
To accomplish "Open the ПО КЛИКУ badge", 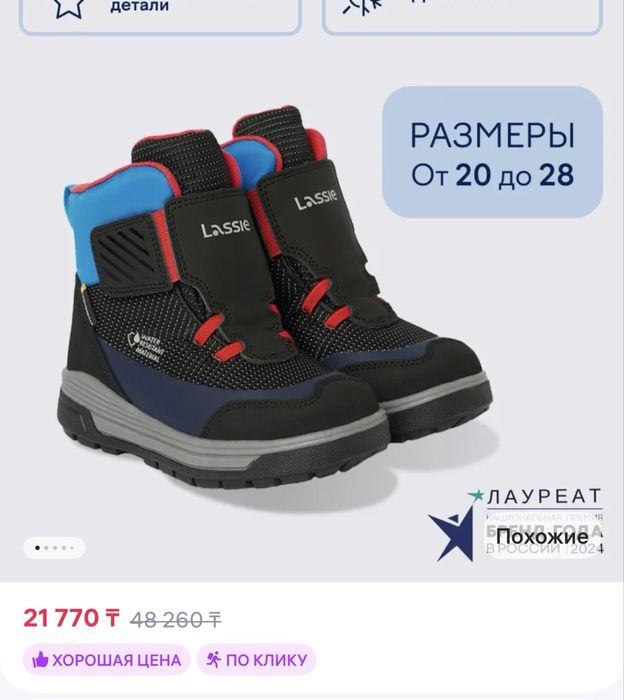I will coord(256,660).
